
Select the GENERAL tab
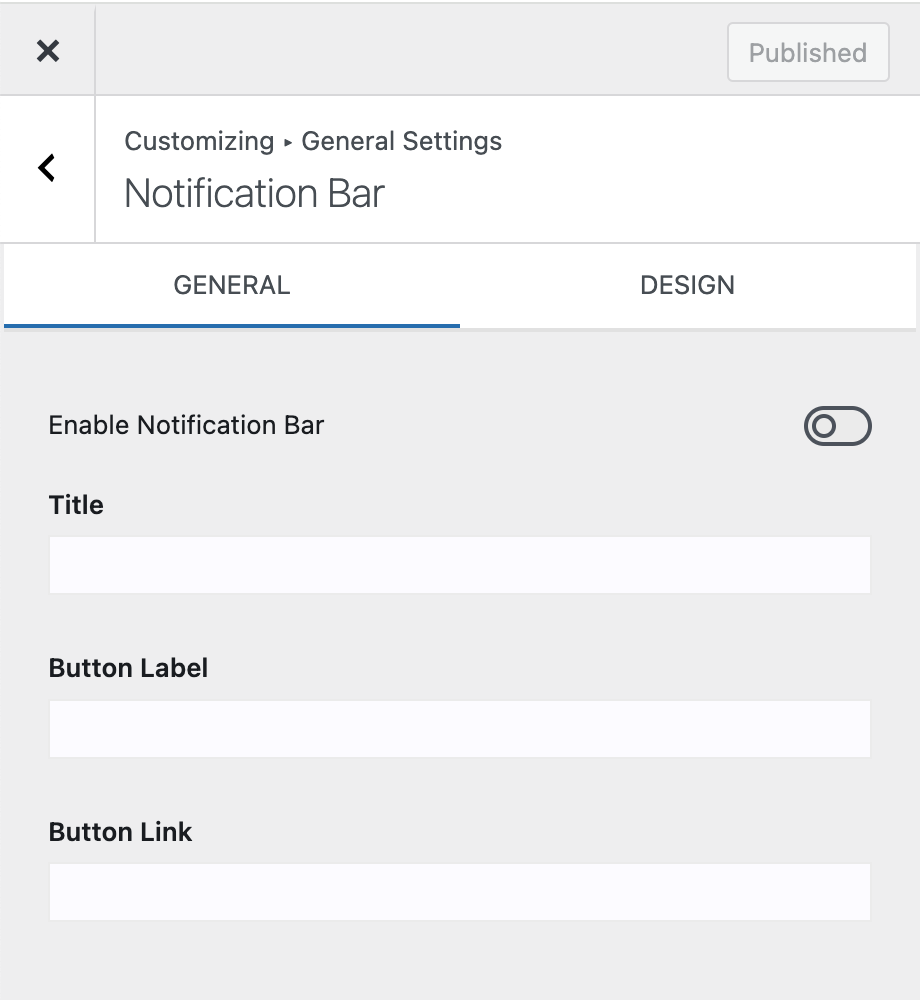(x=231, y=286)
